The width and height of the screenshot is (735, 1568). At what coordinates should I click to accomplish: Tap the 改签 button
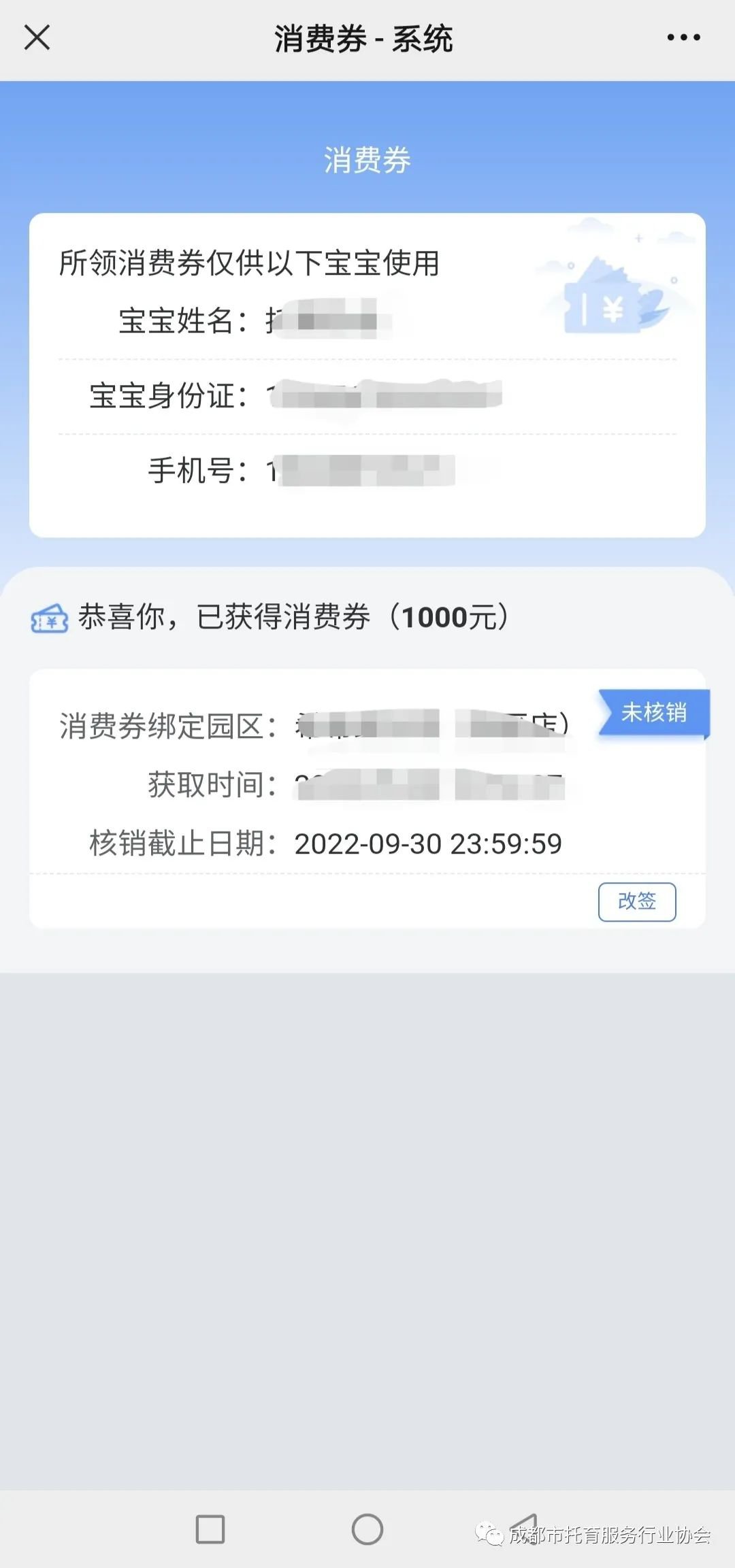click(x=636, y=901)
